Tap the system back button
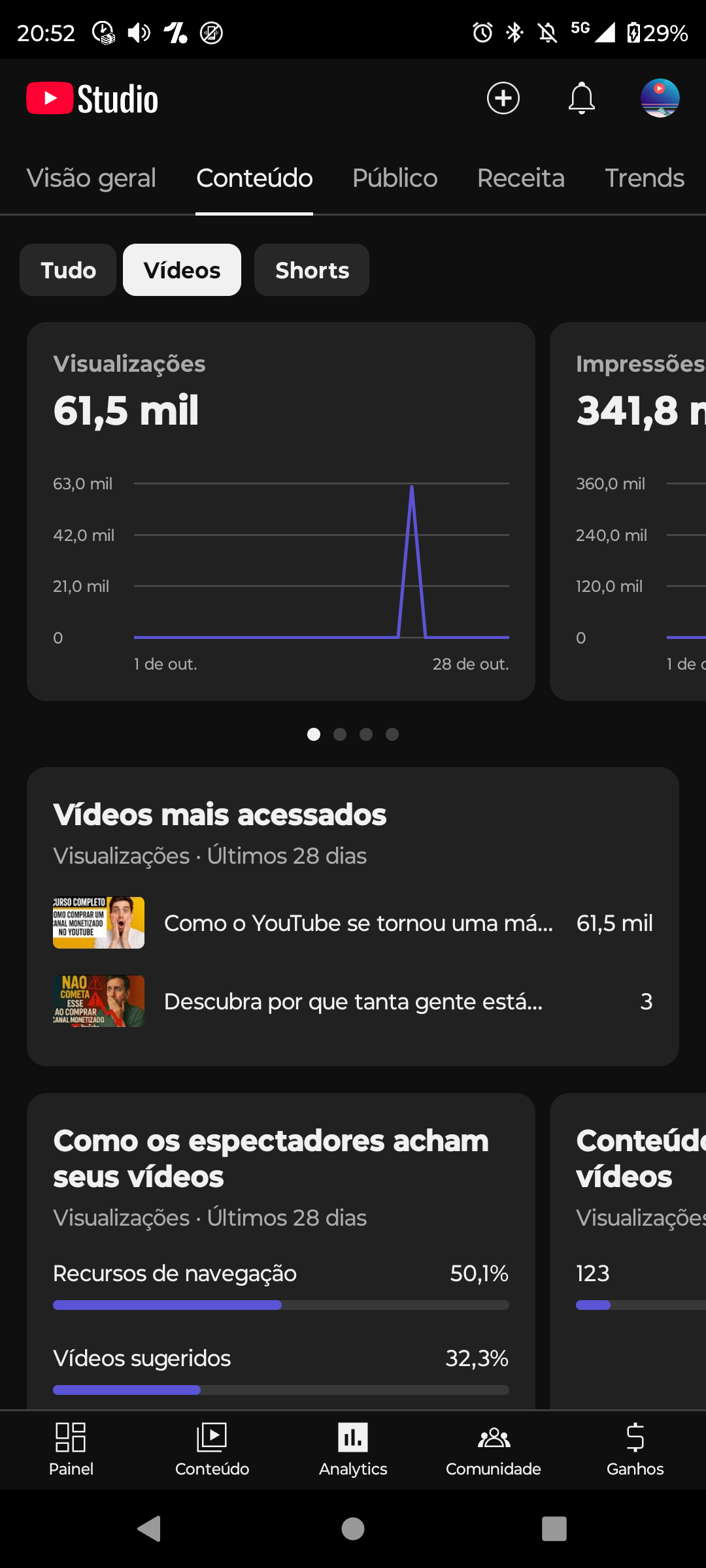 (x=149, y=1529)
